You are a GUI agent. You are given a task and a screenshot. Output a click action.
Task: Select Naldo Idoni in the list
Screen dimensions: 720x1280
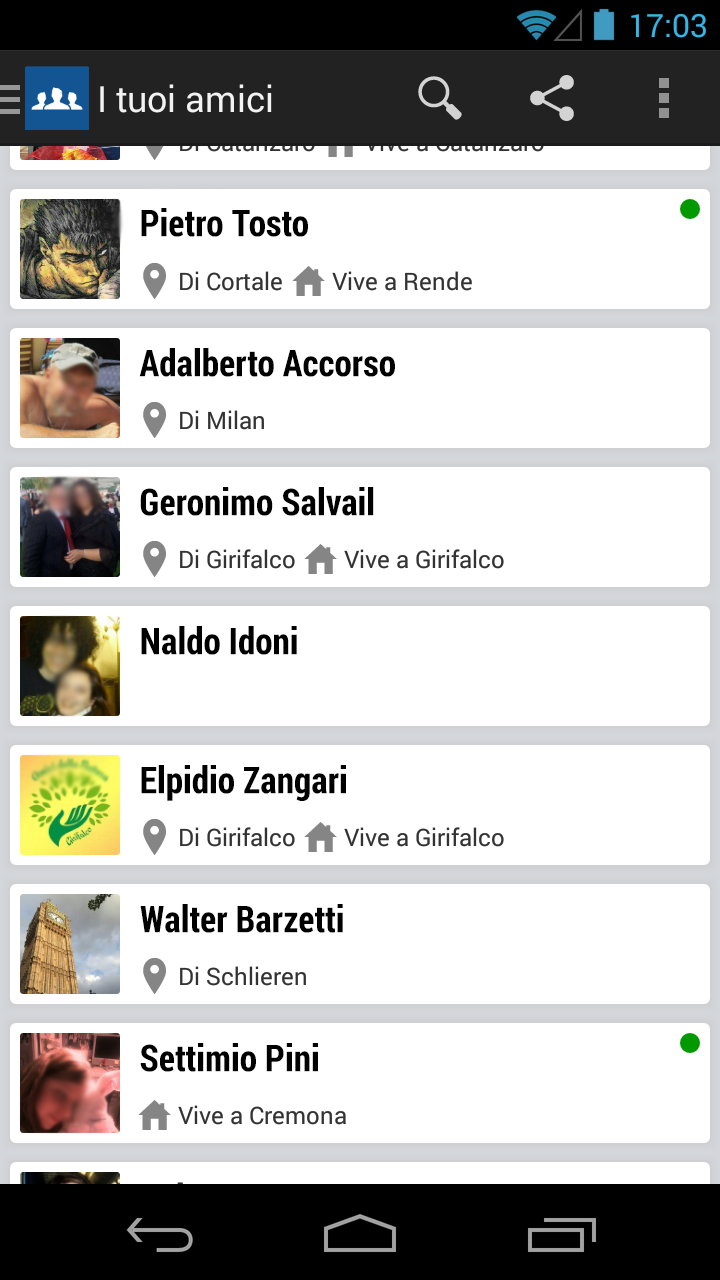360,665
